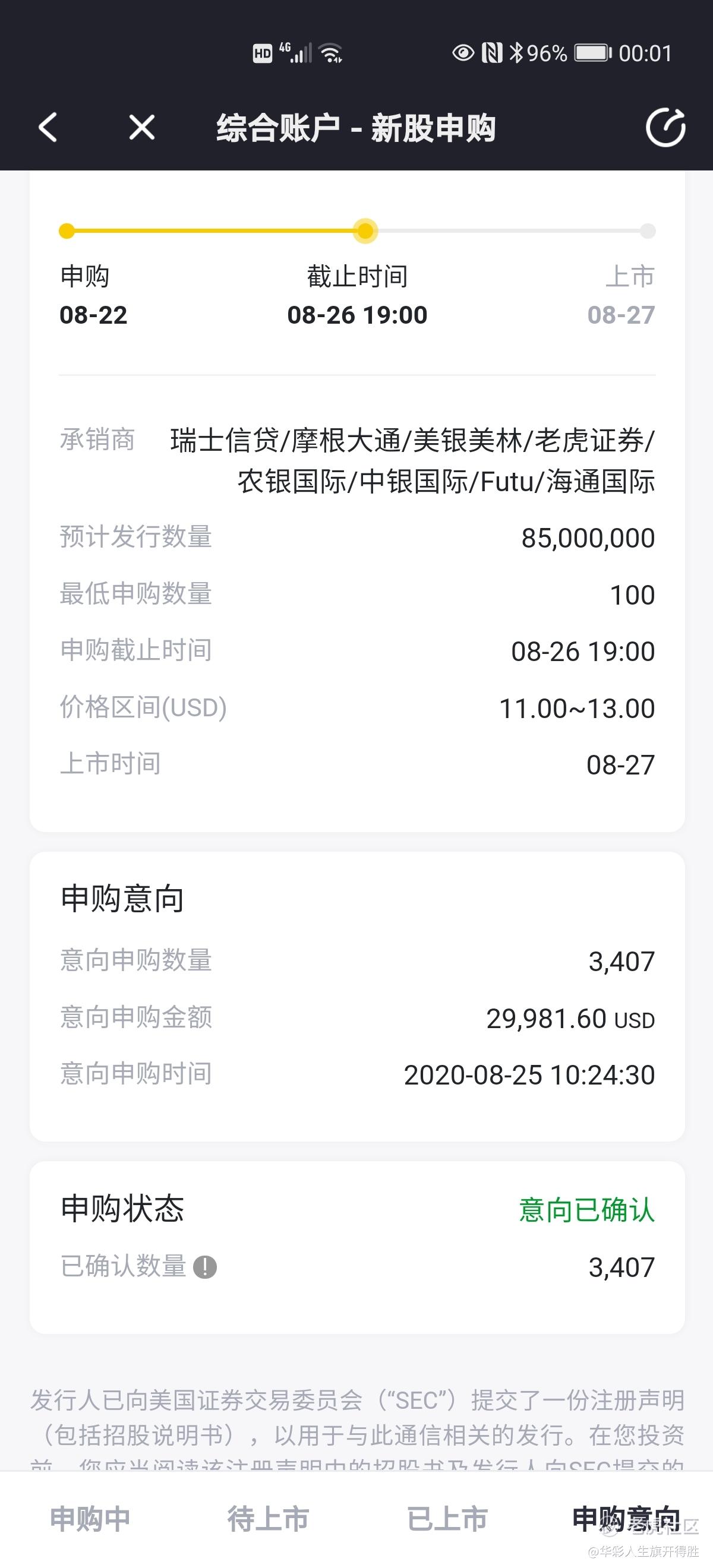The height and width of the screenshot is (1568, 713).
Task: Refresh the subscription page
Action: tap(665, 127)
